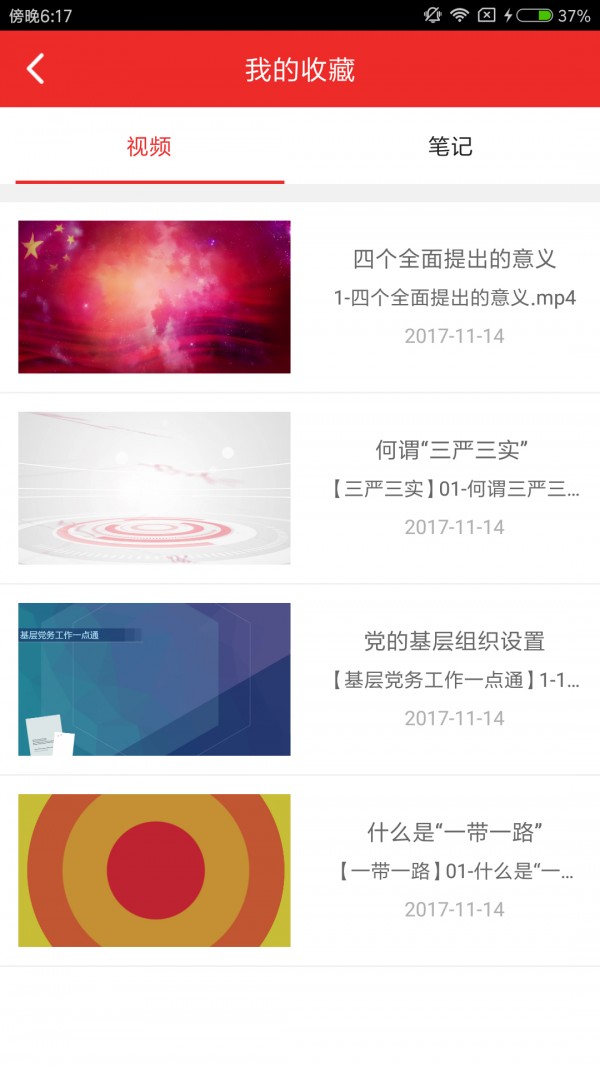Image resolution: width=600 pixels, height=1067 pixels.
Task: Go back from 我的收藏 page
Action: (36, 69)
